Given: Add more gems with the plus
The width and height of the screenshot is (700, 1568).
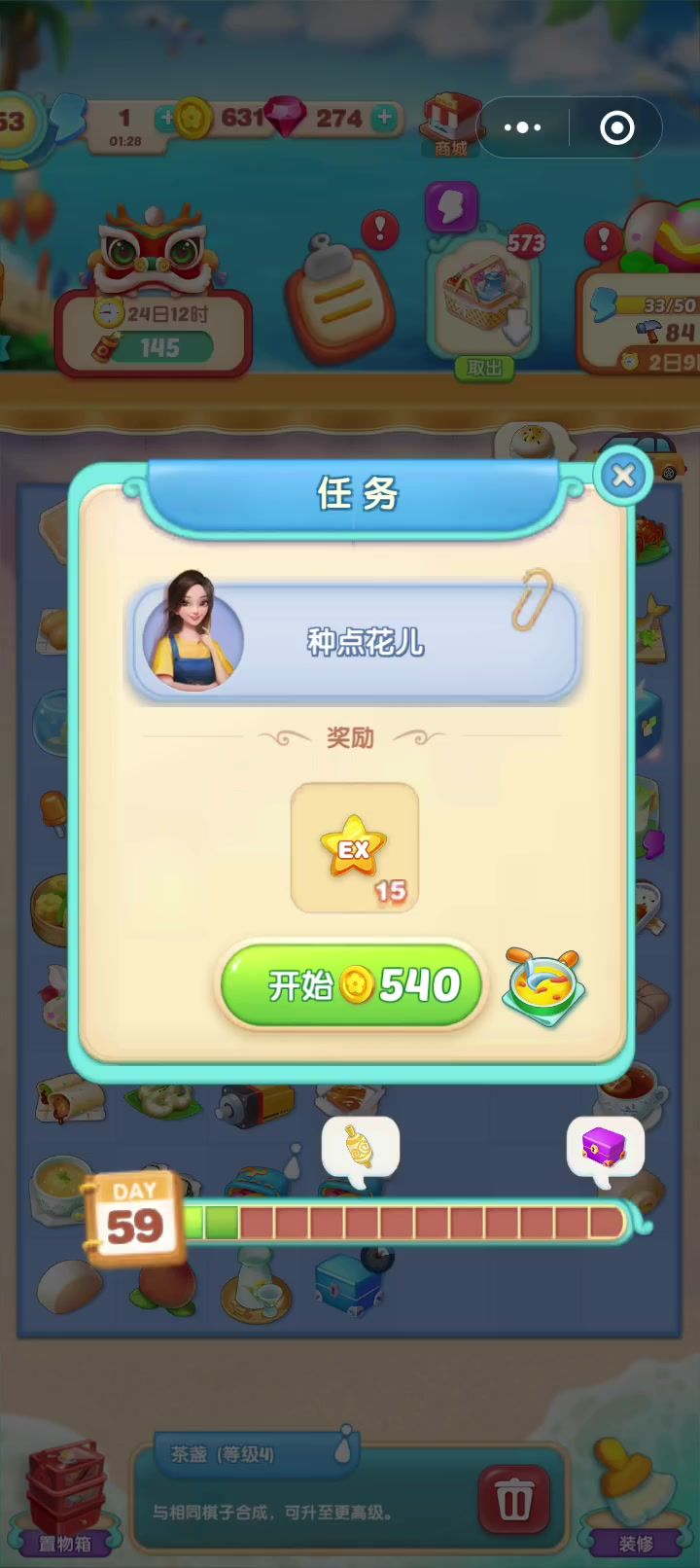Looking at the screenshot, I should (386, 118).
